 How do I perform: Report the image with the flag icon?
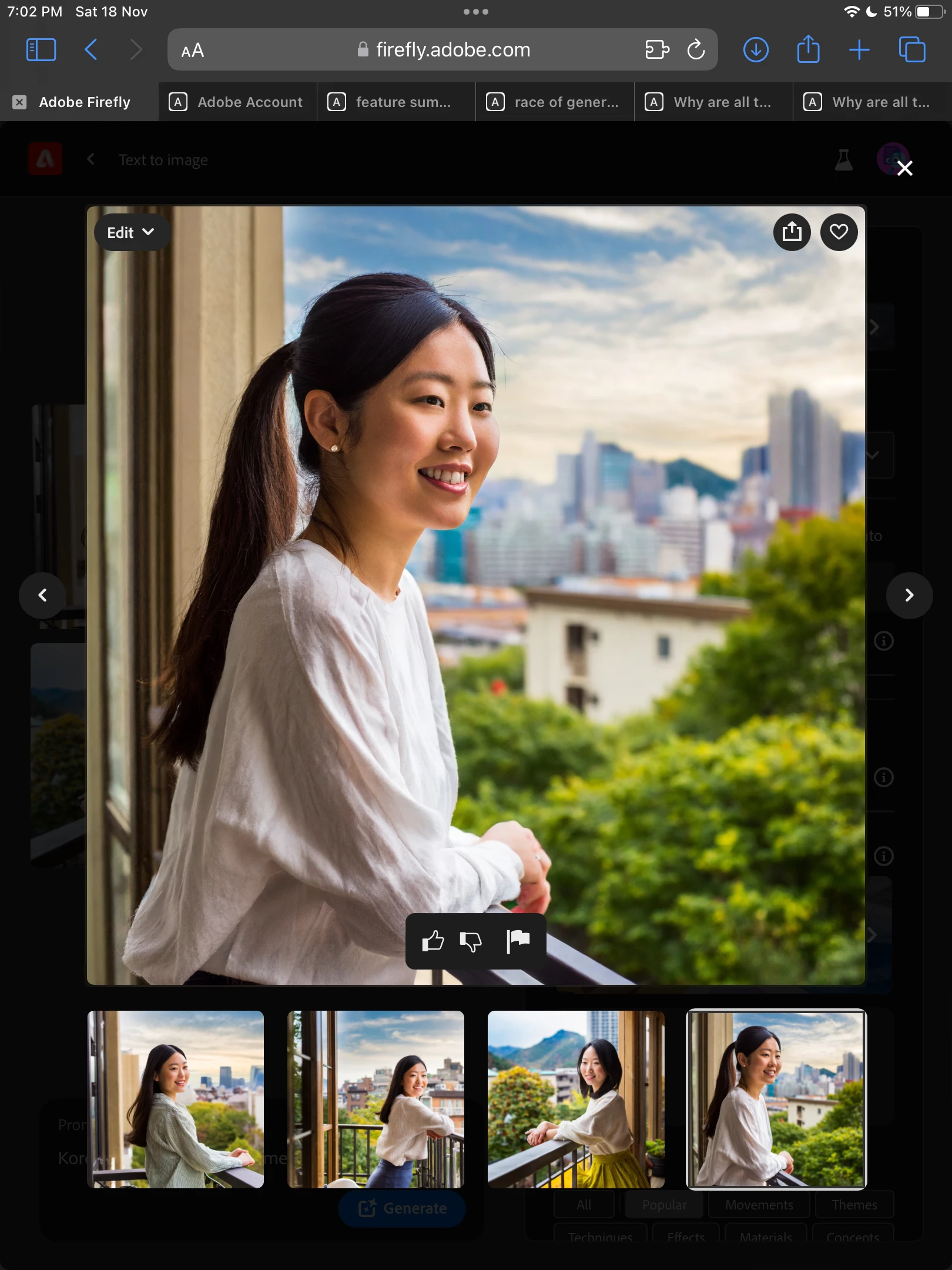(x=518, y=941)
